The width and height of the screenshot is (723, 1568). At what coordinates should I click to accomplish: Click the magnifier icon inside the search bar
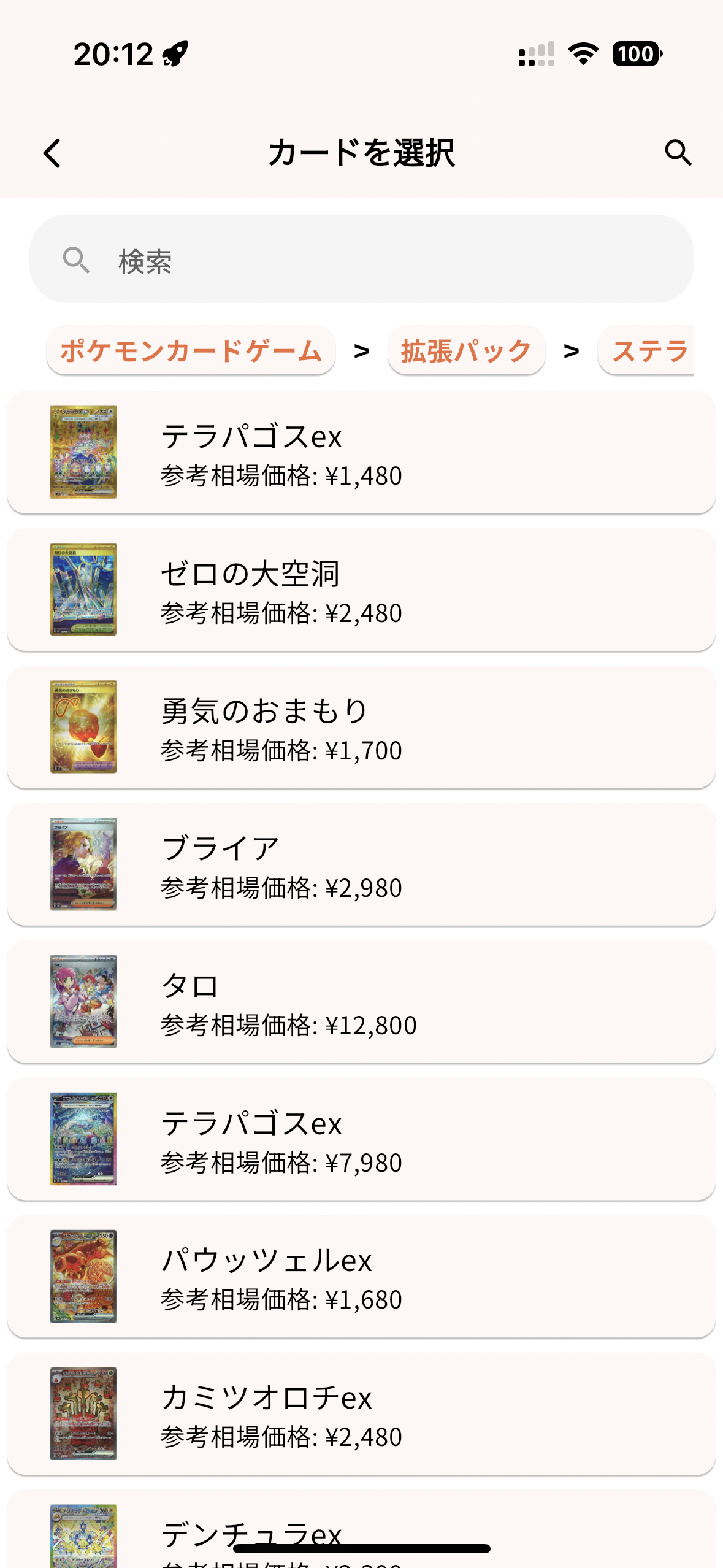pos(78,259)
